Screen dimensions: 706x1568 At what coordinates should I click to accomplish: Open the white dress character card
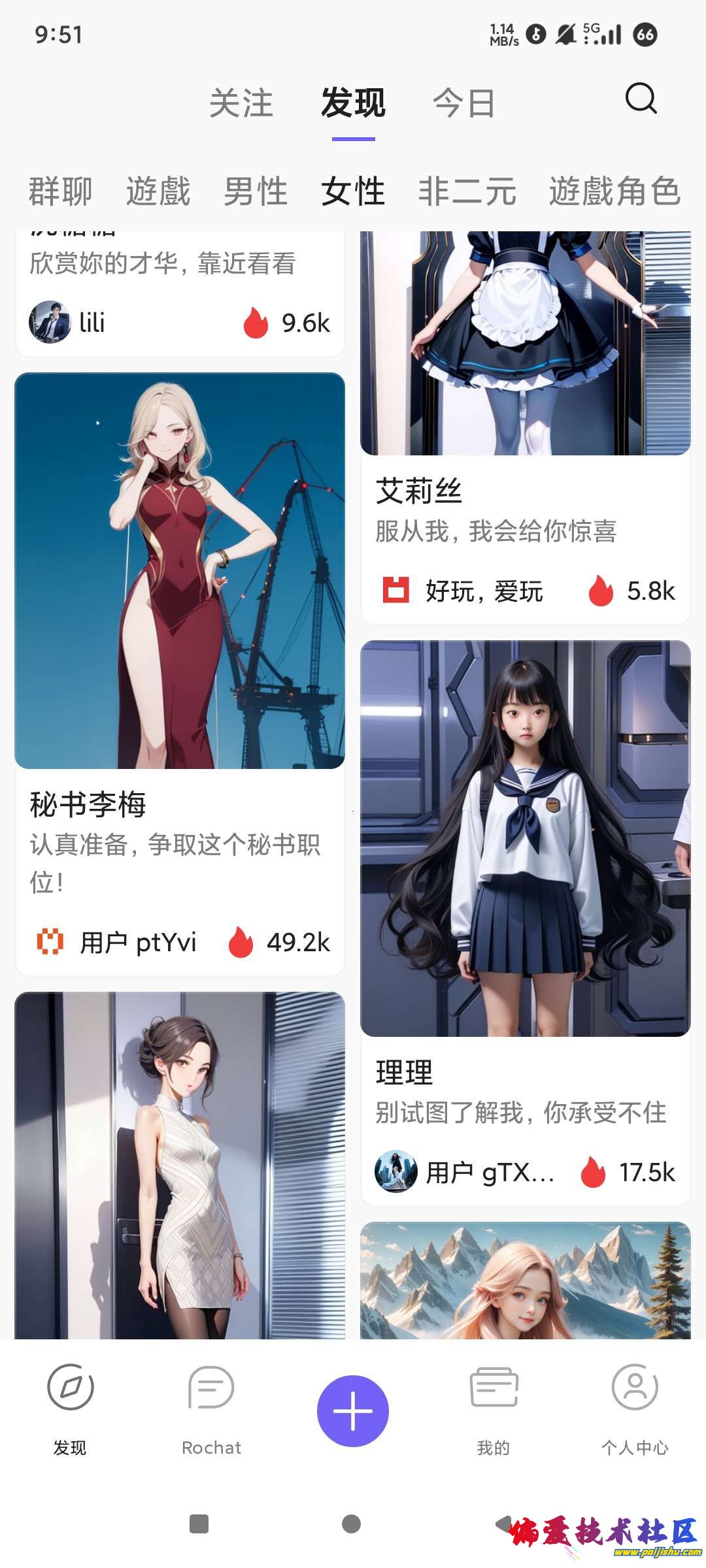click(x=180, y=1163)
